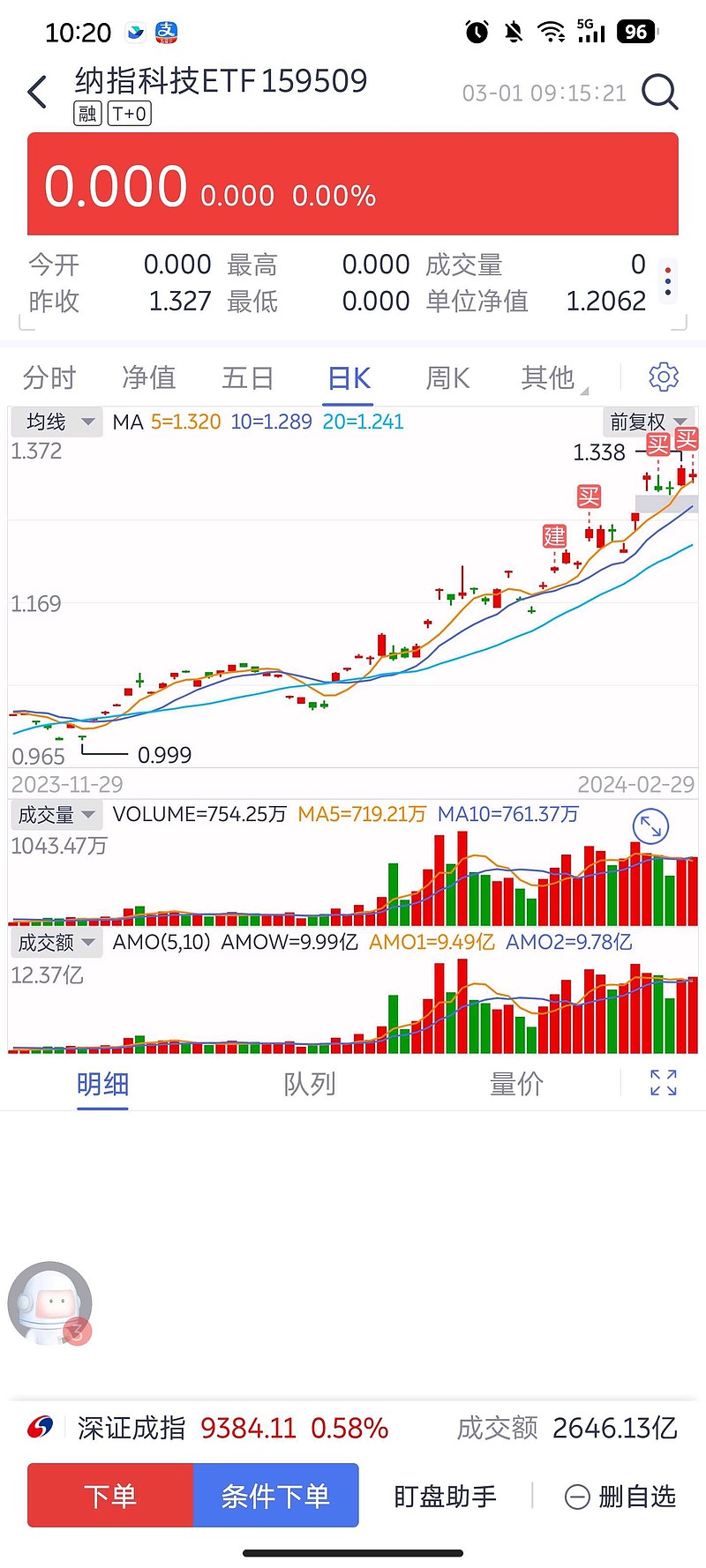The width and height of the screenshot is (706, 1568).
Task: Tap the Alipay icon in status bar
Action: click(x=166, y=31)
